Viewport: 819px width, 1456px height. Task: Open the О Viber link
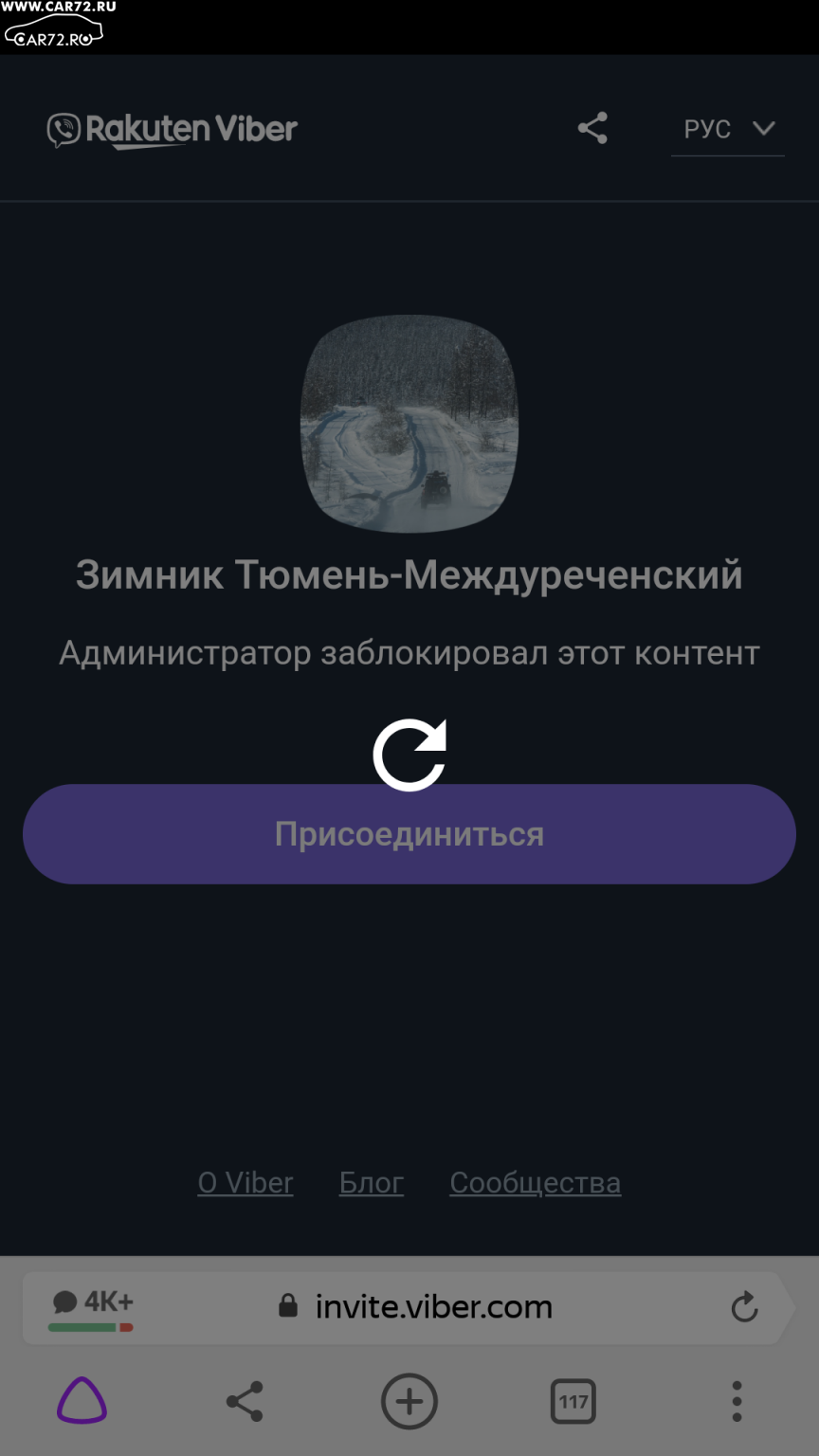click(246, 1183)
